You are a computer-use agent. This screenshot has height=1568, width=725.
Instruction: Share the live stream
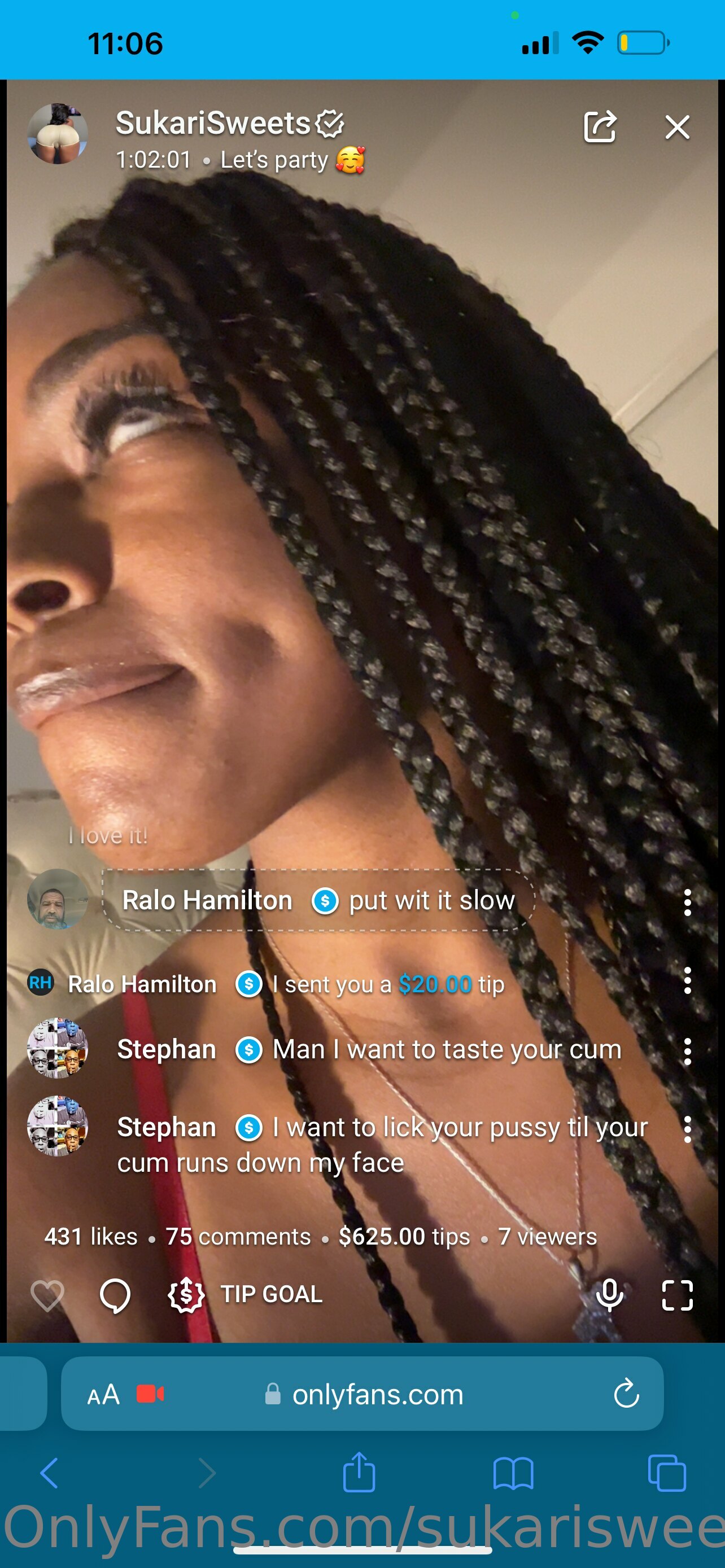point(600,126)
